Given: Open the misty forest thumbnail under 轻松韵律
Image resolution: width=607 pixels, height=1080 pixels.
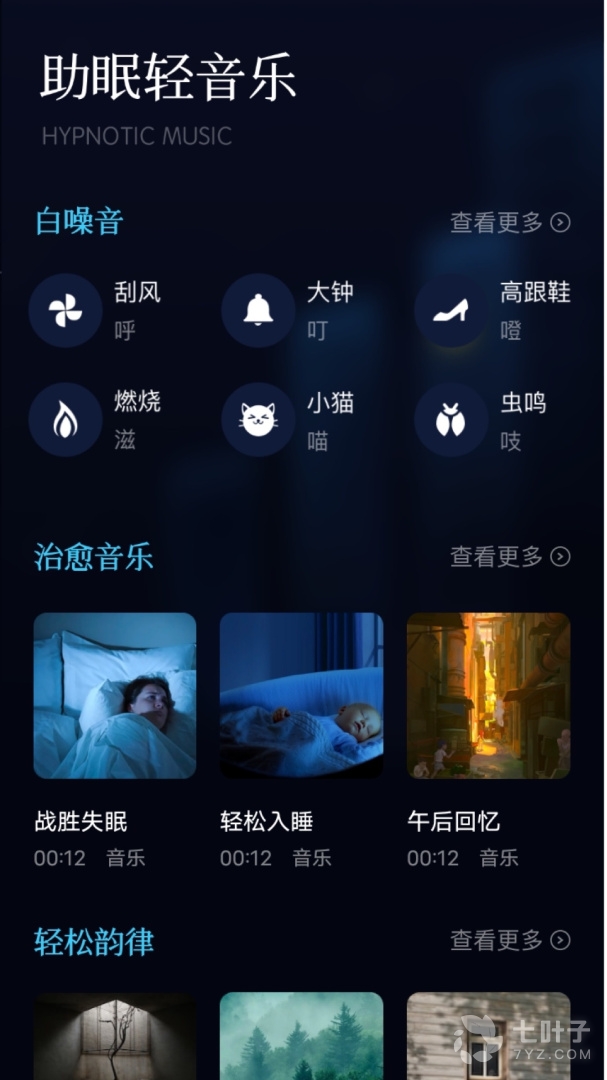Looking at the screenshot, I should (301, 1035).
